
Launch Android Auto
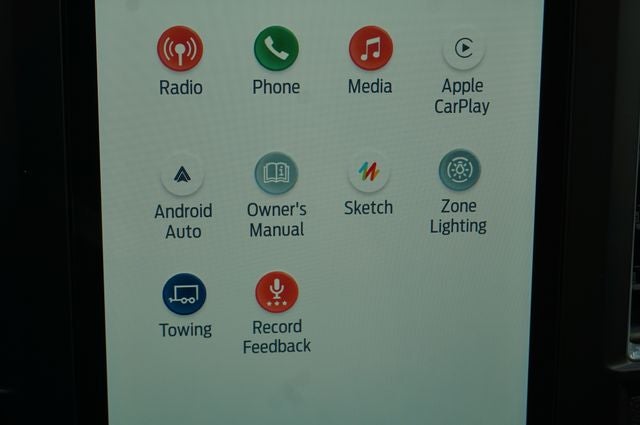click(182, 174)
